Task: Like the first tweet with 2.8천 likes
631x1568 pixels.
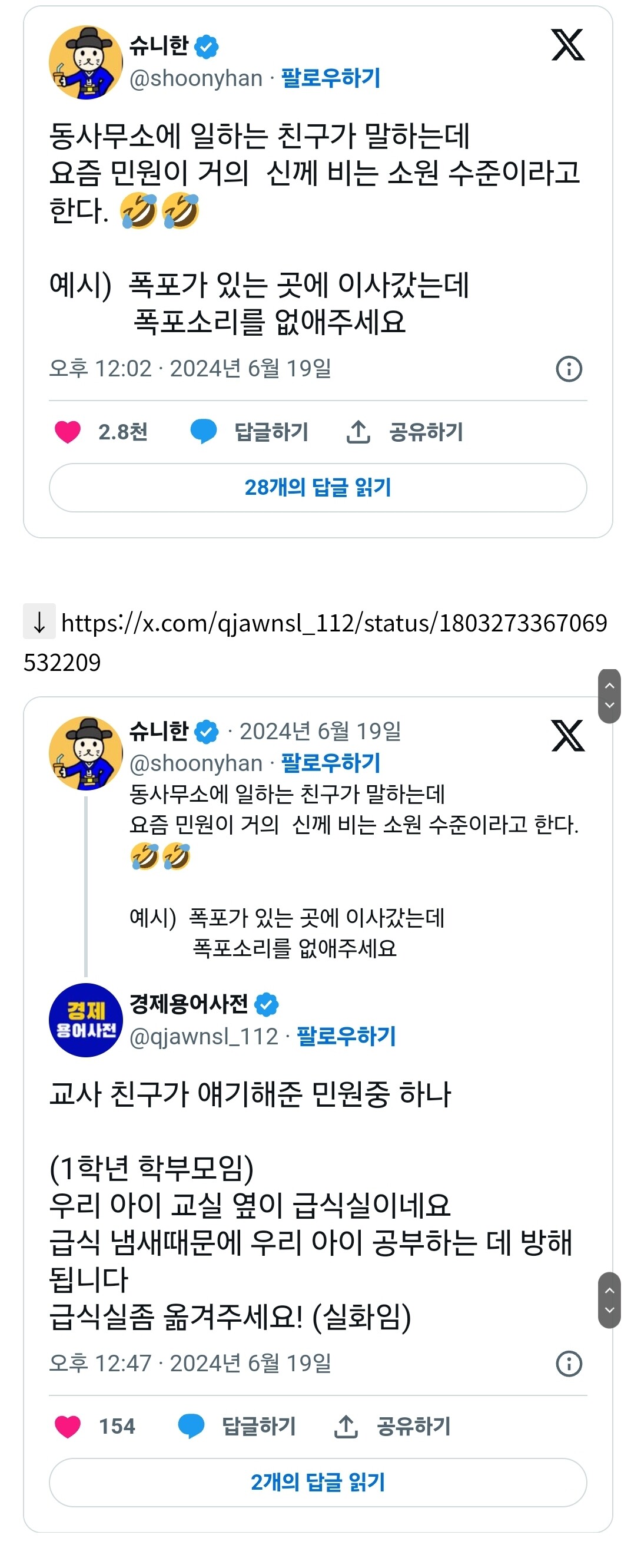Action: point(68,432)
